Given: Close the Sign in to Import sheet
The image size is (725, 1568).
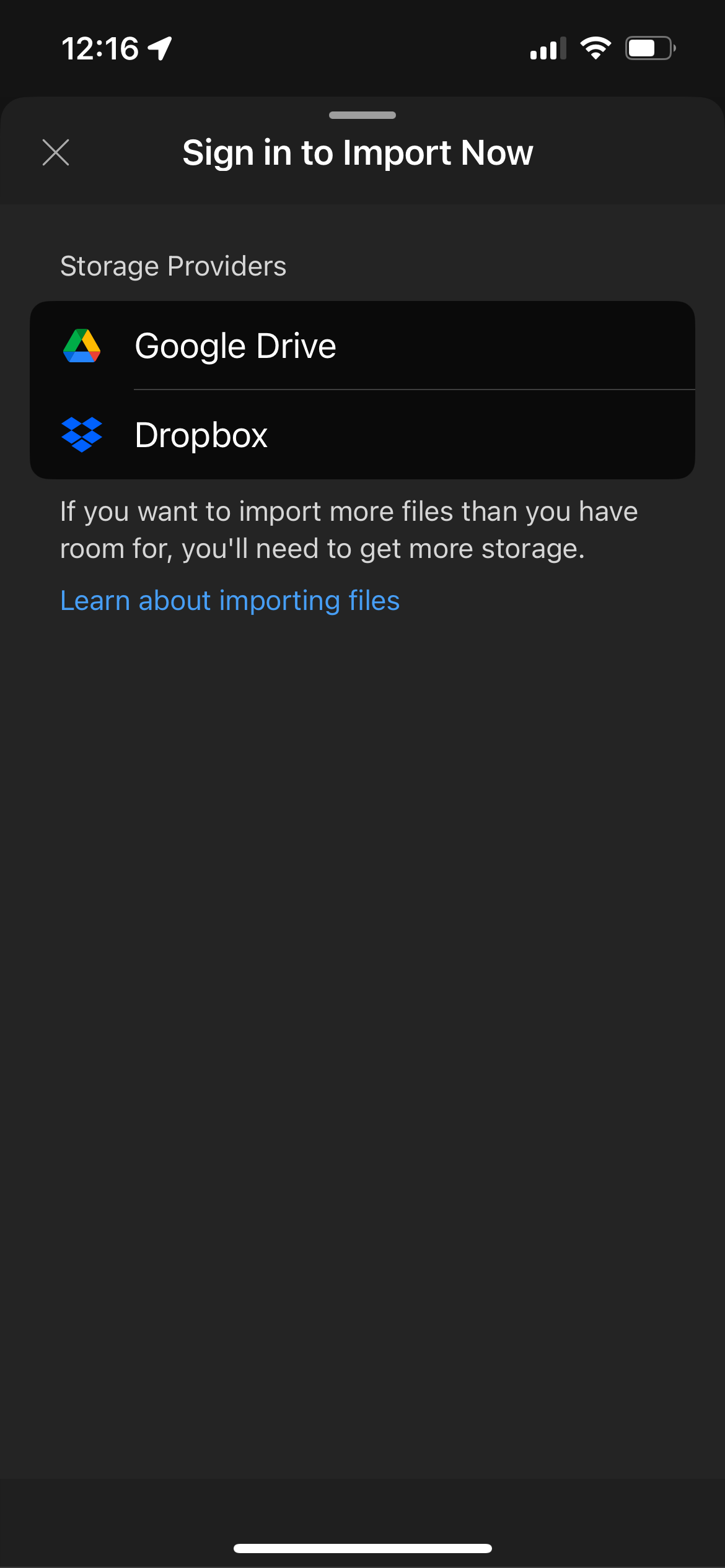Looking at the screenshot, I should (x=56, y=152).
